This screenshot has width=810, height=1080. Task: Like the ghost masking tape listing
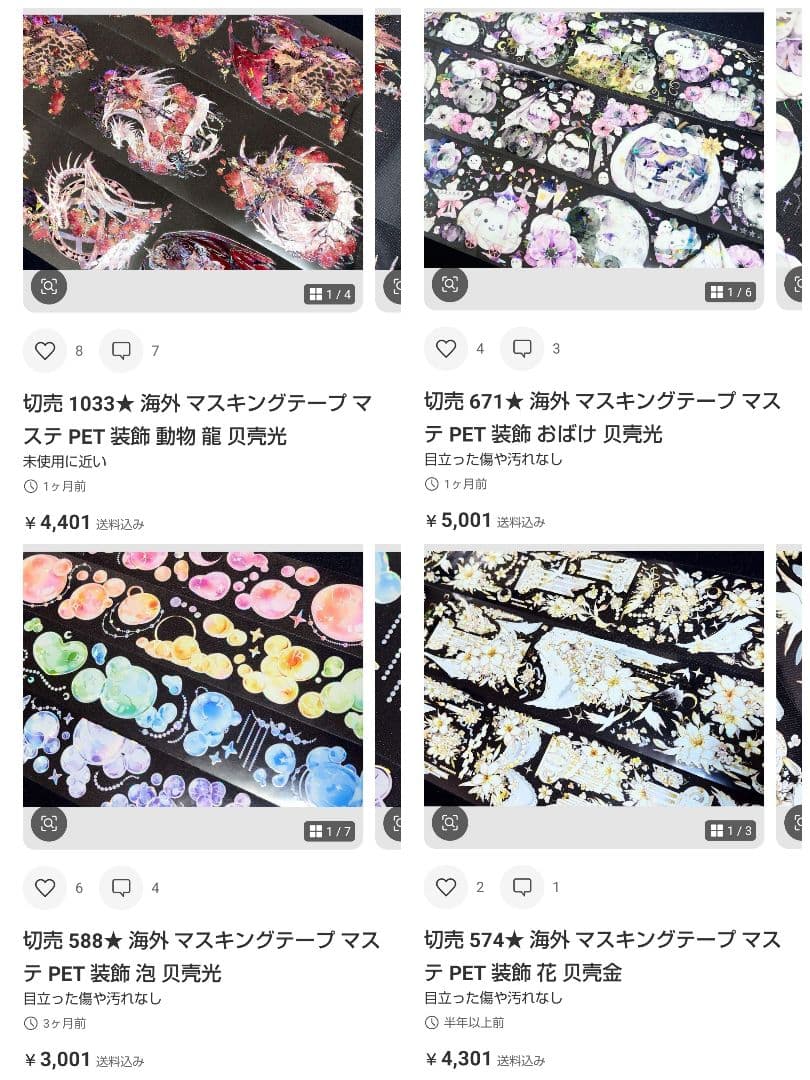[445, 349]
